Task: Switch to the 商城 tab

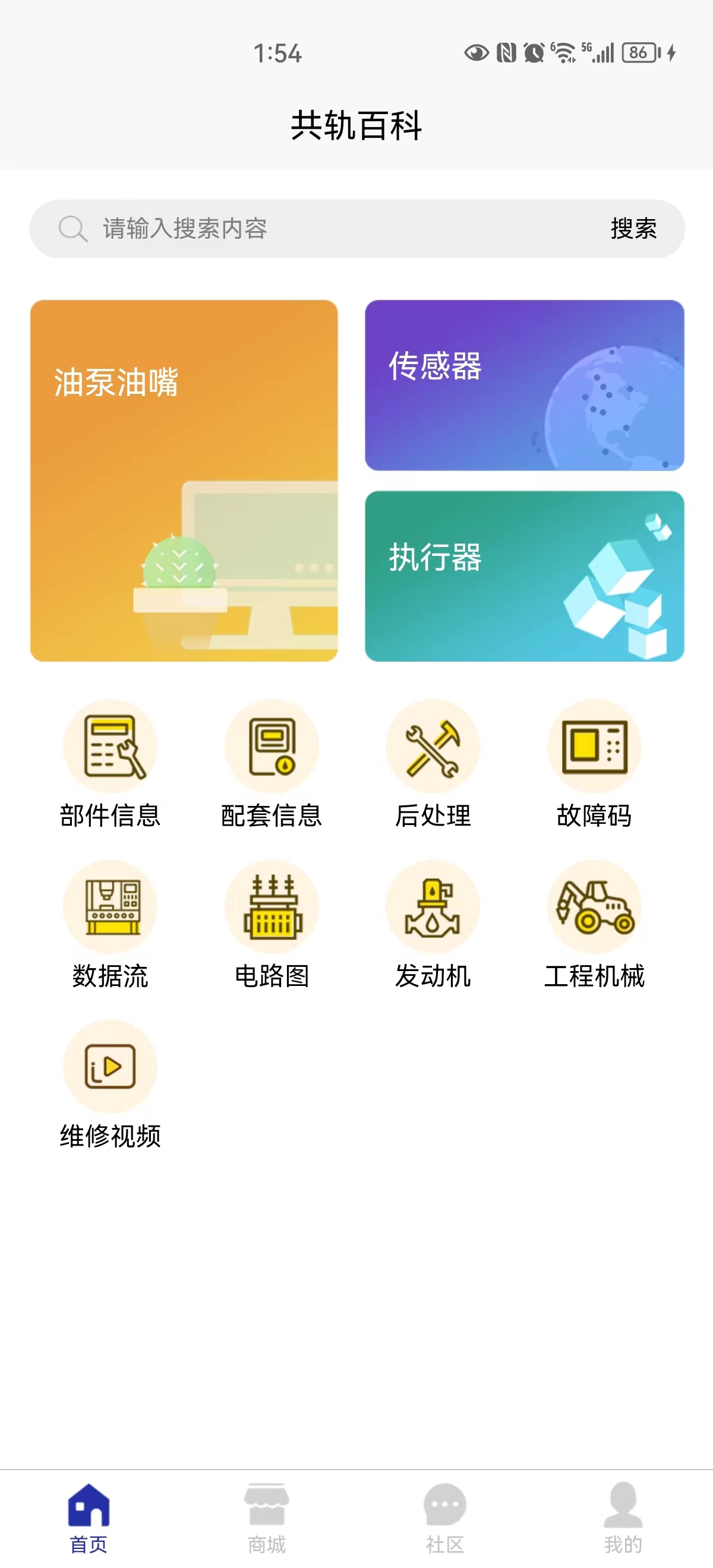Action: point(267,1518)
